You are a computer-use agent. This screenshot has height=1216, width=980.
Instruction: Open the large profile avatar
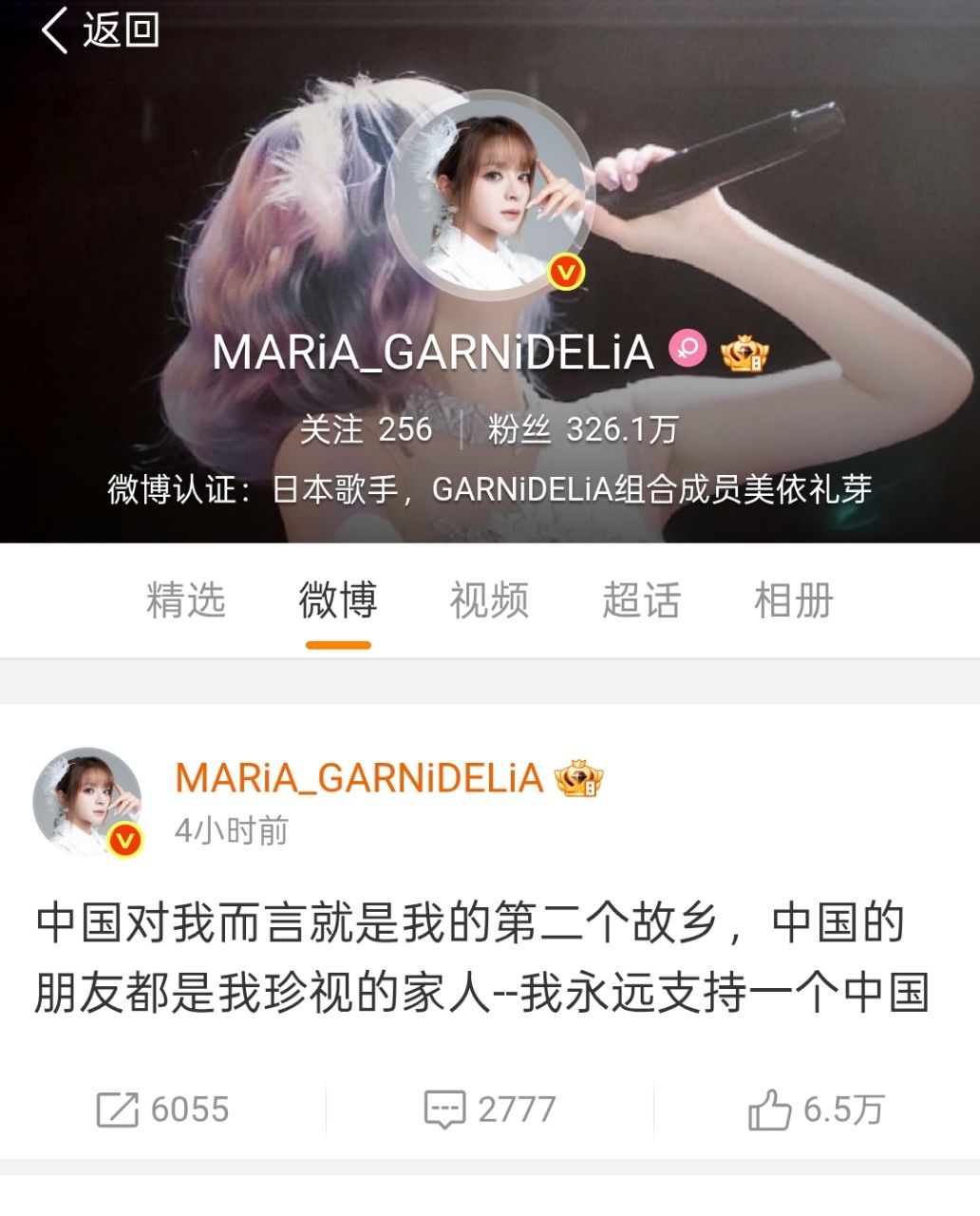coord(490,197)
